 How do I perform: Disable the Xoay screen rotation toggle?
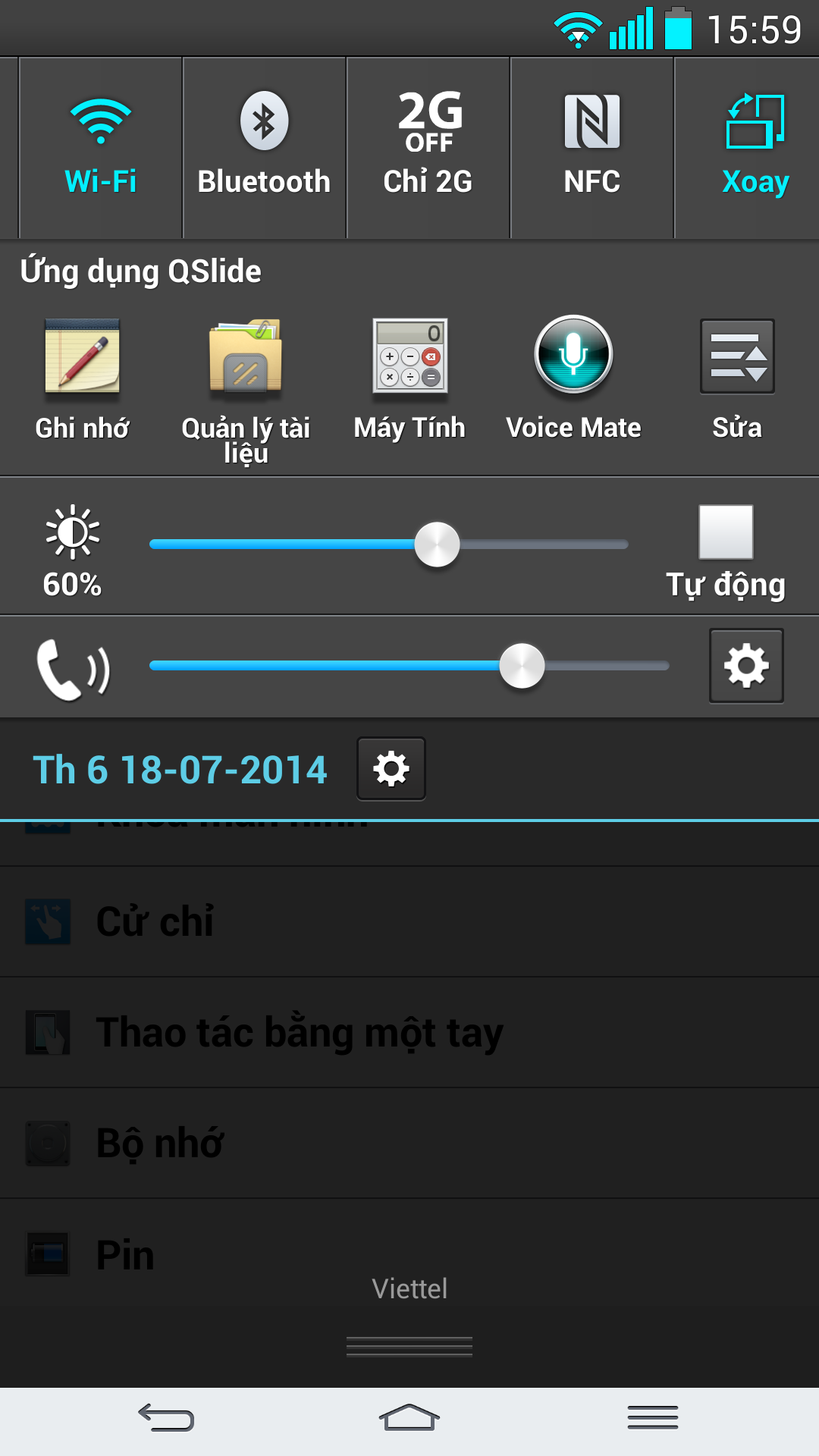click(755, 148)
